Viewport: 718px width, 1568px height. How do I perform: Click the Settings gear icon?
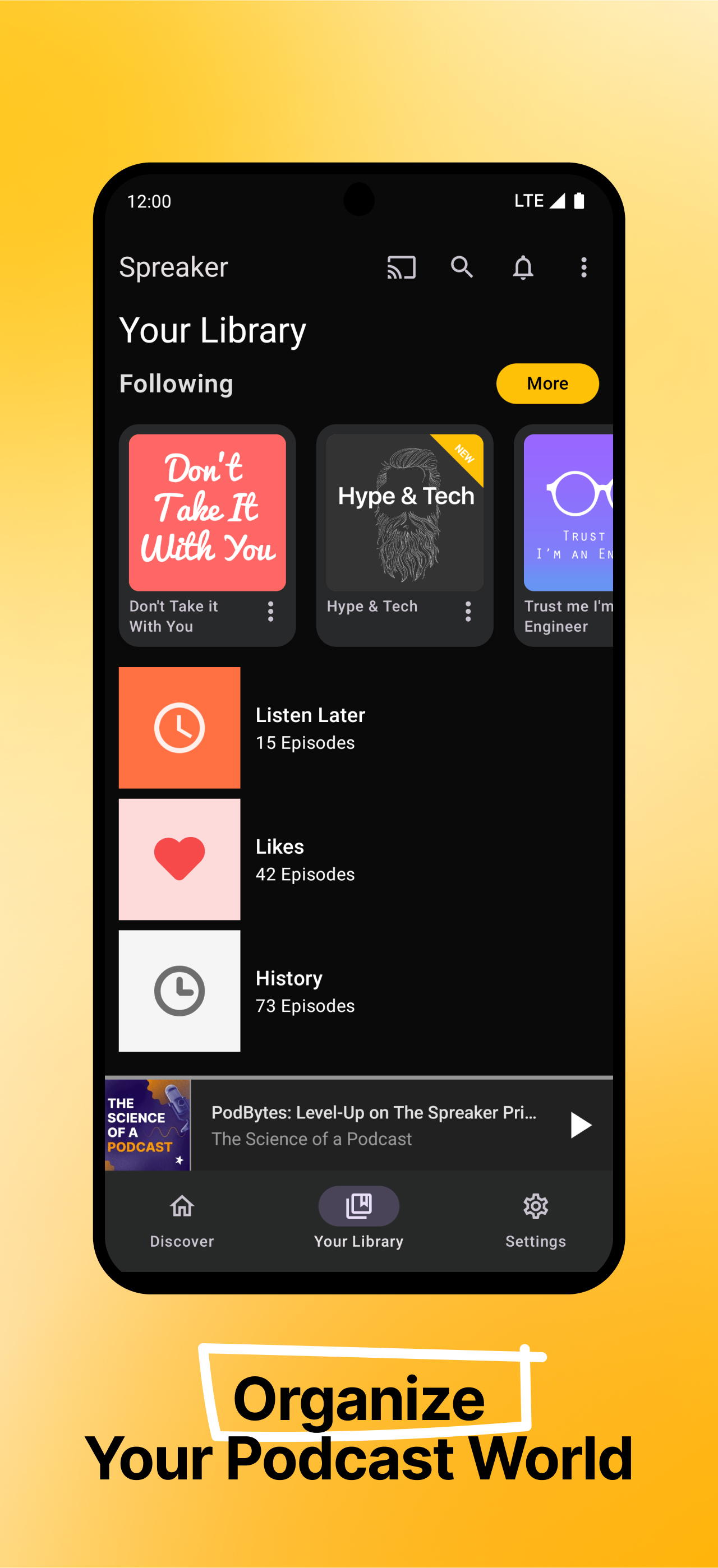coord(535,1205)
